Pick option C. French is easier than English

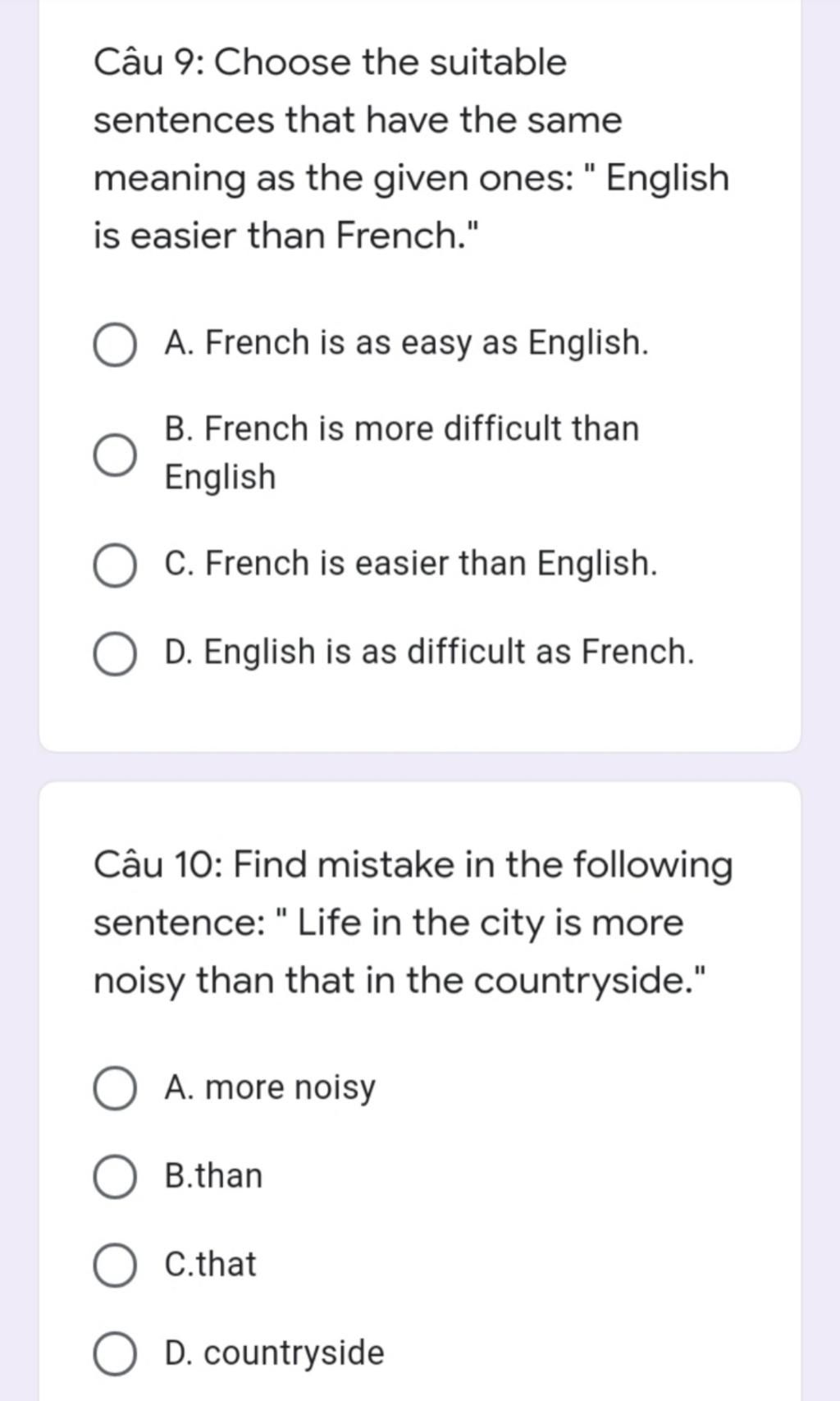115,566
